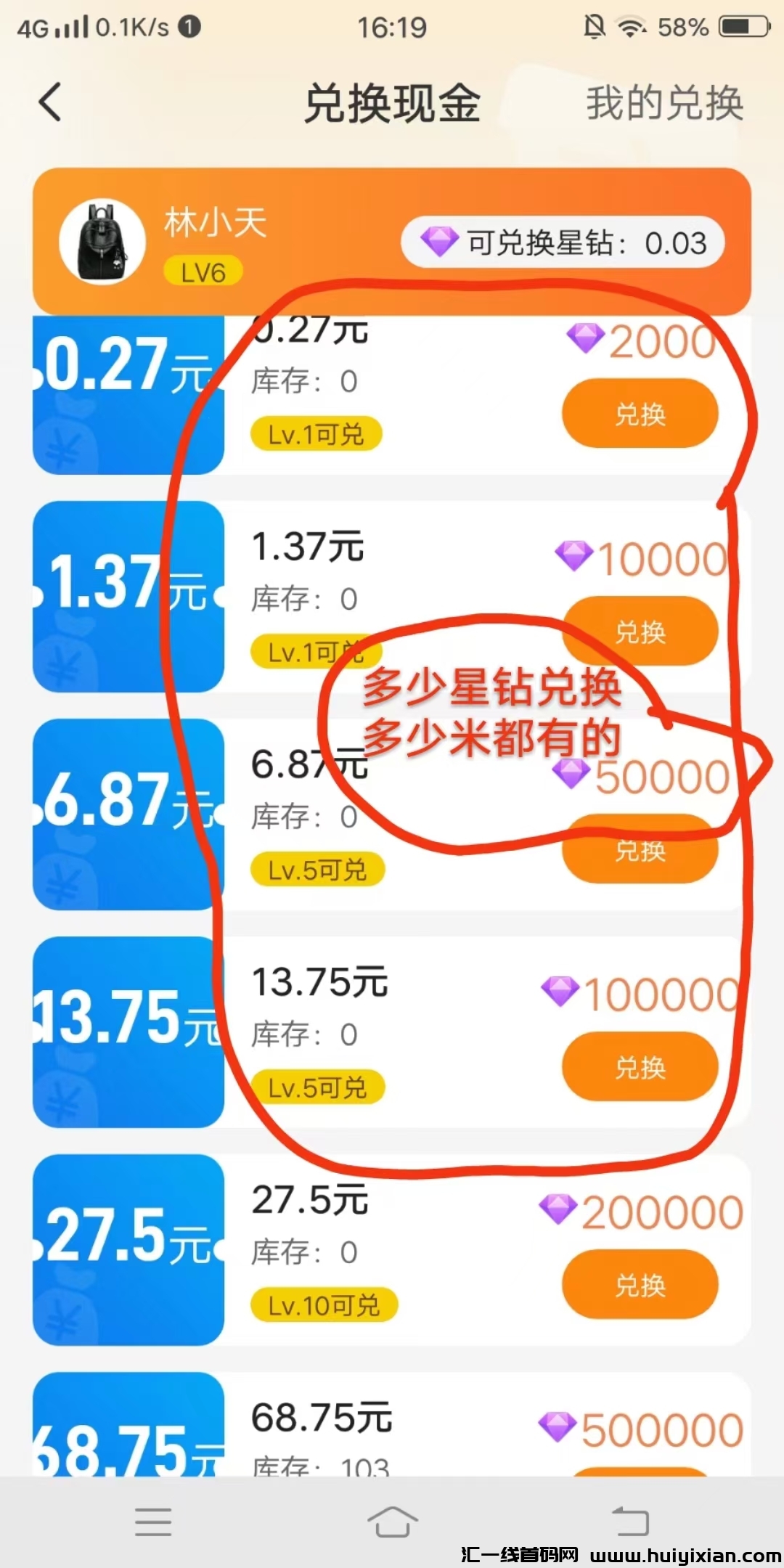Select the Lv.10可兑 badge under 27.5元

coord(322,1304)
